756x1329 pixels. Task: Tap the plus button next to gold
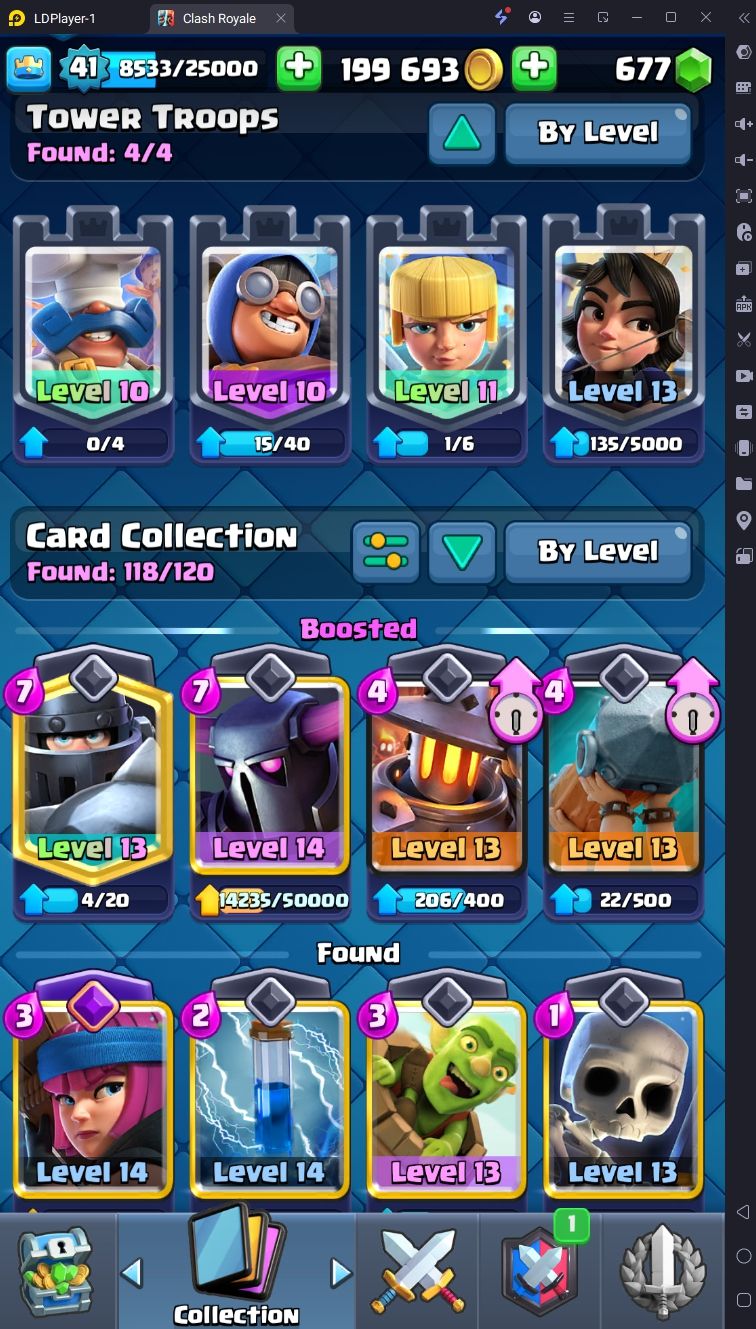point(535,68)
